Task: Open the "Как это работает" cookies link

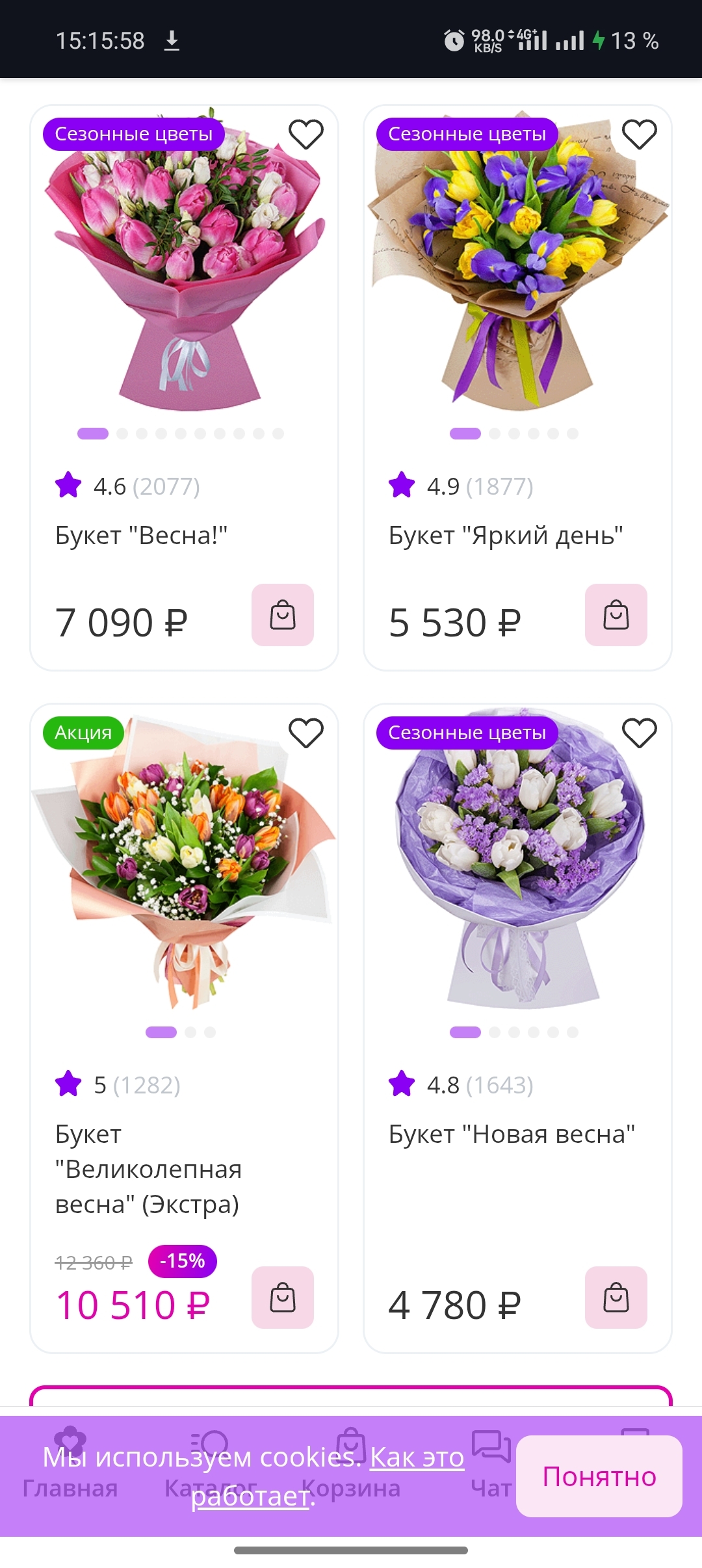Action: (417, 1457)
